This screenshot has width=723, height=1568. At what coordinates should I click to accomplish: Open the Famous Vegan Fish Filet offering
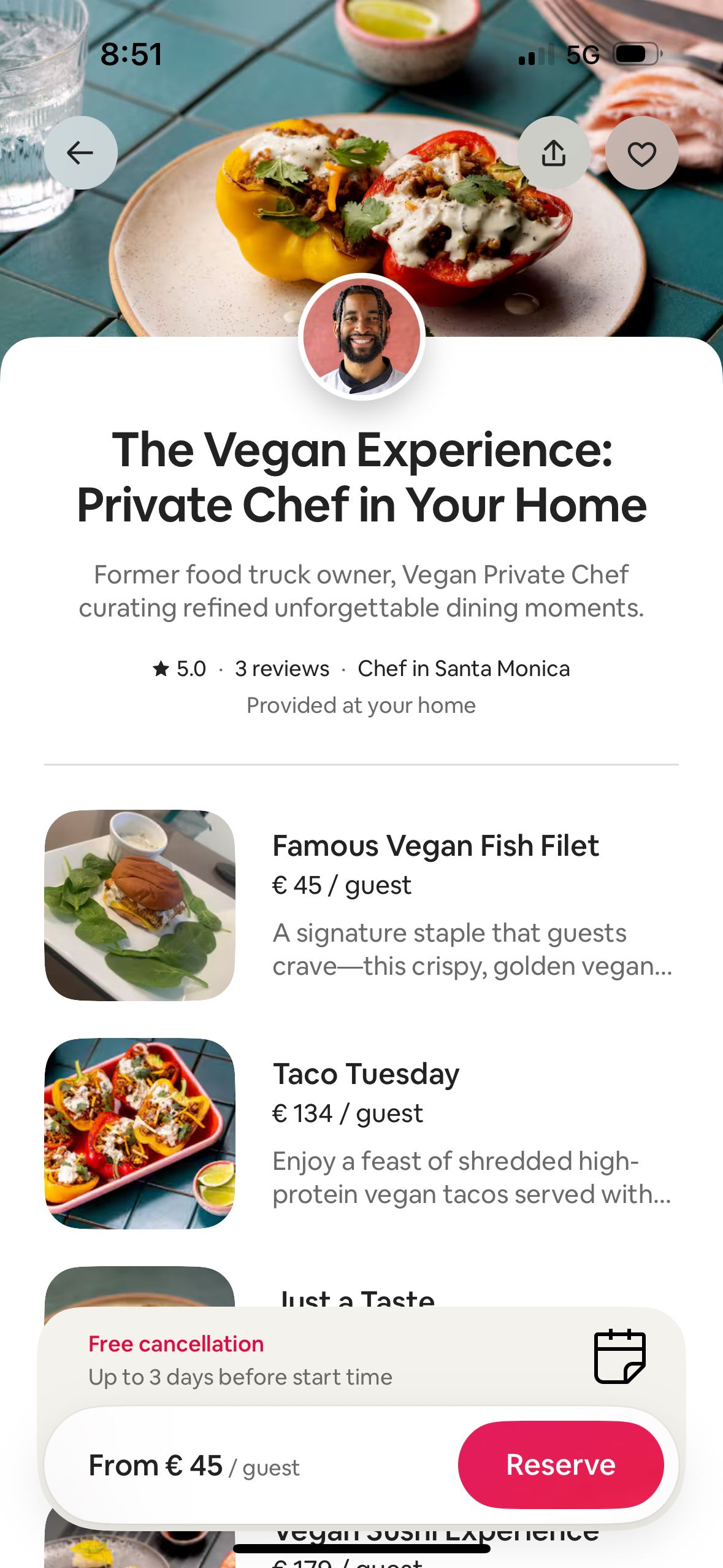[x=435, y=845]
